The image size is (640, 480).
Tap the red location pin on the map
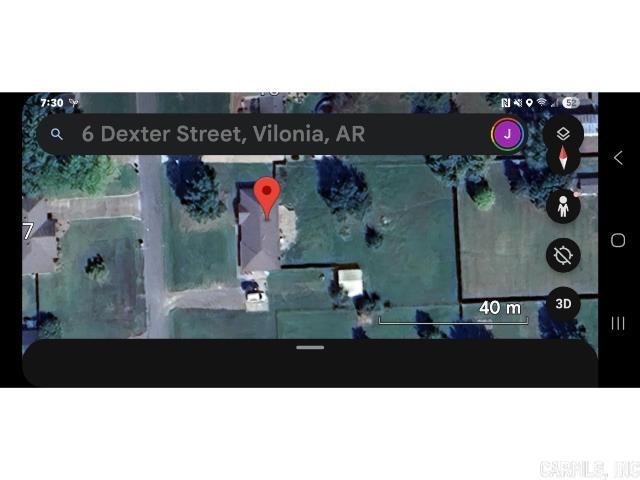coord(266,196)
